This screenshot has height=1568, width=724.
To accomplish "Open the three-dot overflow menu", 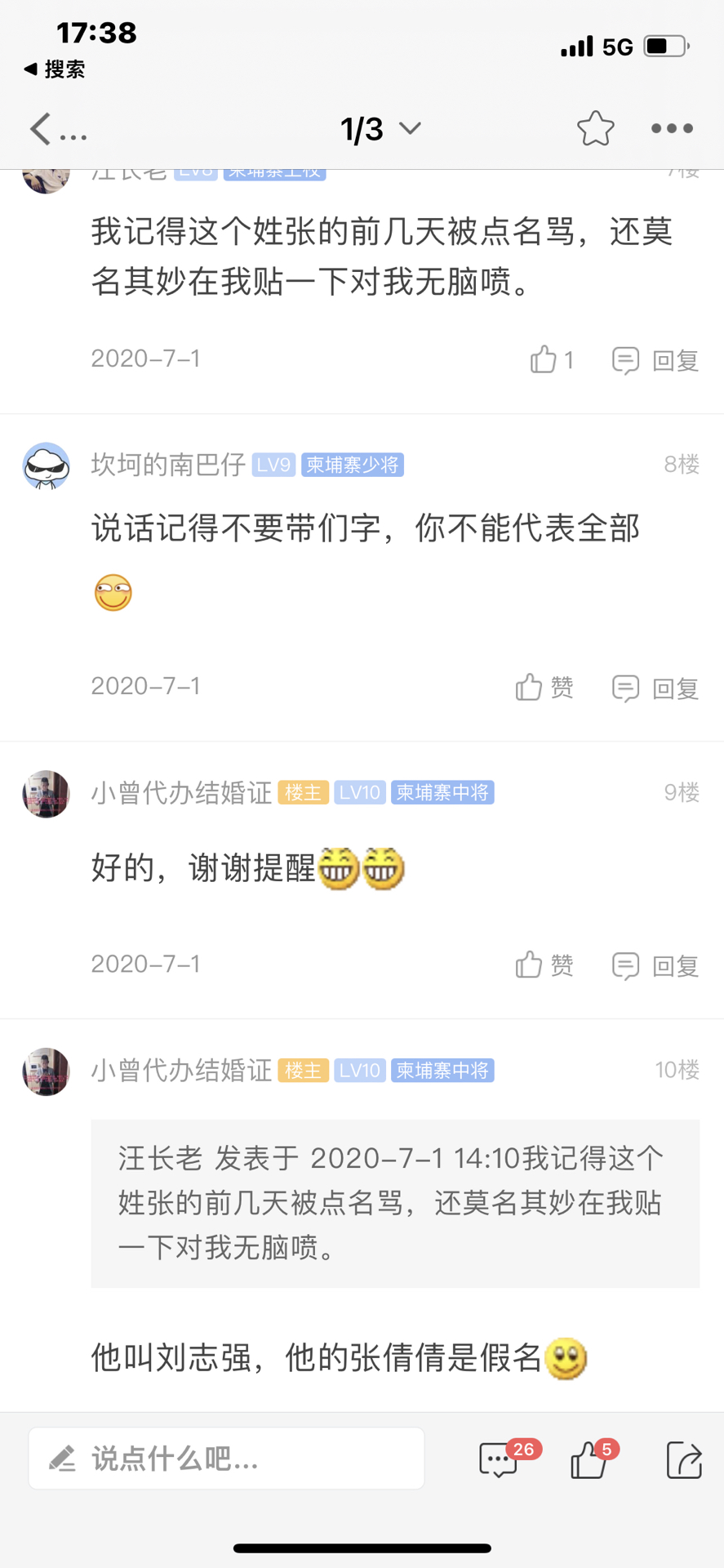I will 672,128.
